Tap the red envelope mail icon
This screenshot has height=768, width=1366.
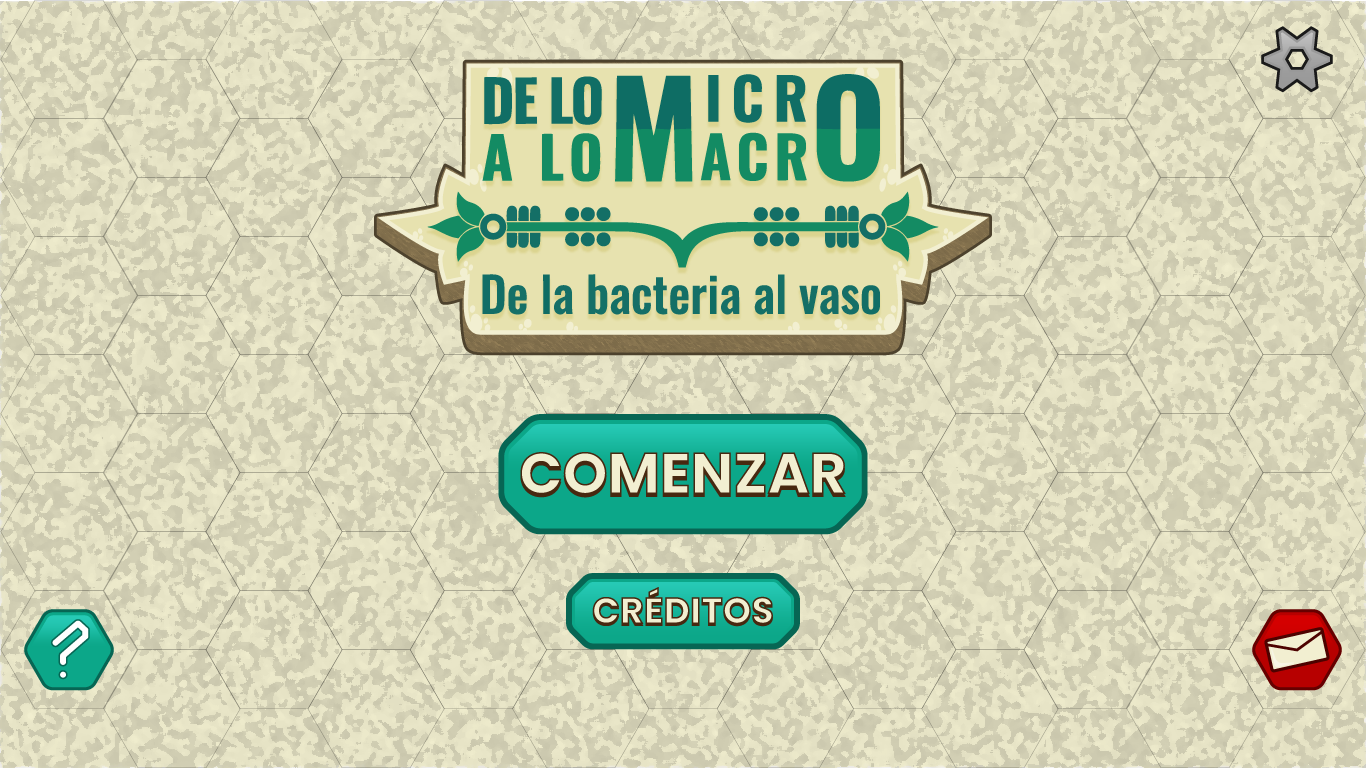[1296, 650]
